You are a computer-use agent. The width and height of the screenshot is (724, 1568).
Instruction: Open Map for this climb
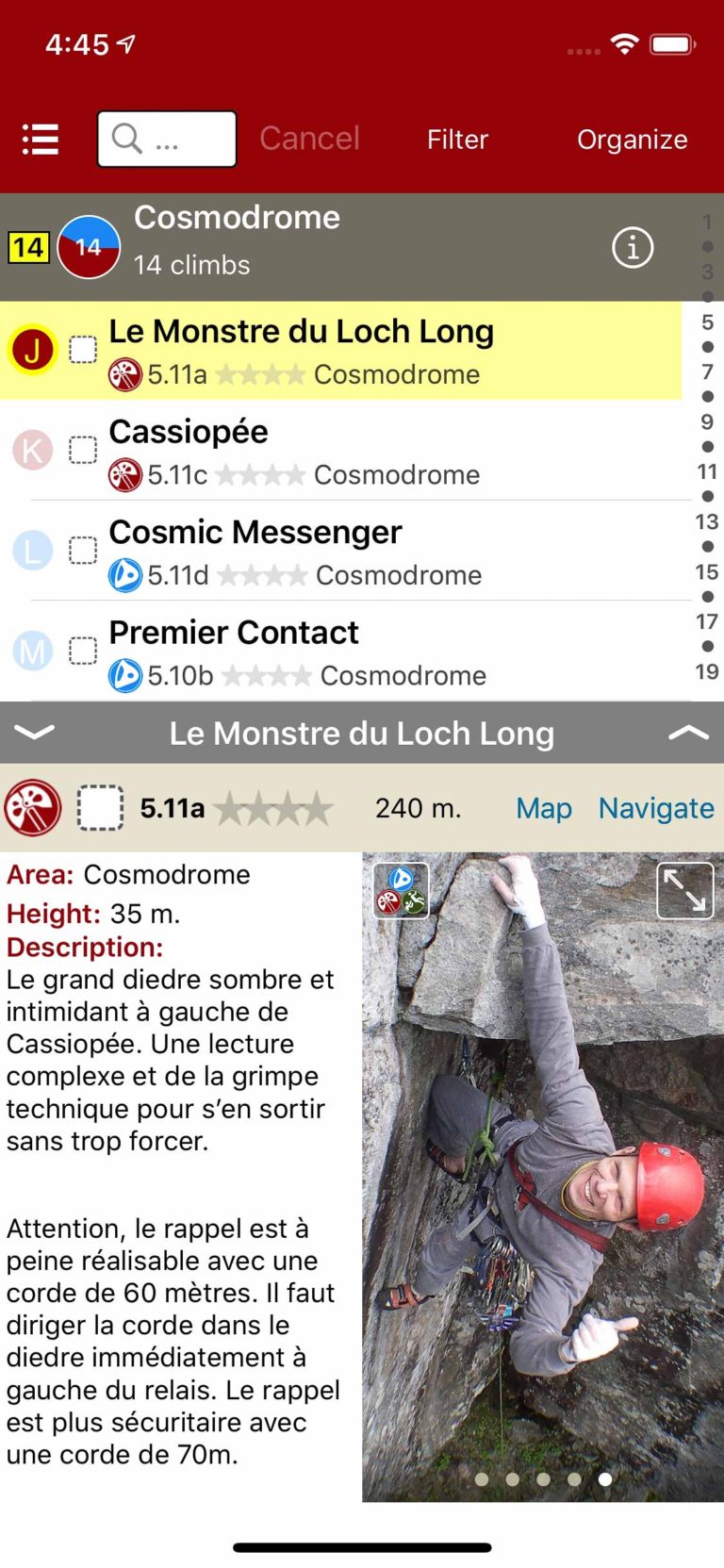pyautogui.click(x=544, y=808)
